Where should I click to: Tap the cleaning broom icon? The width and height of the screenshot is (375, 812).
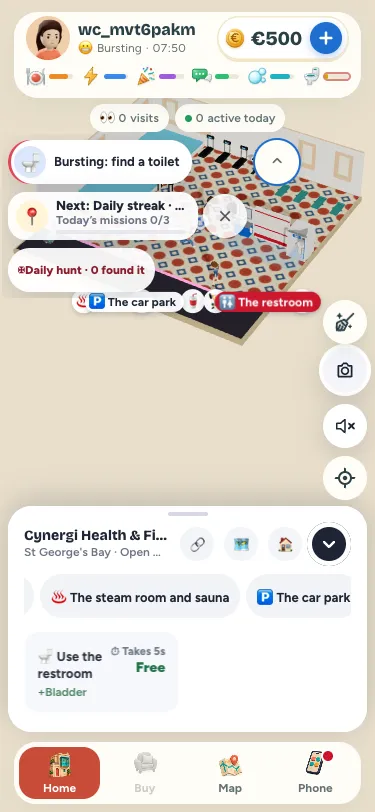click(x=345, y=322)
